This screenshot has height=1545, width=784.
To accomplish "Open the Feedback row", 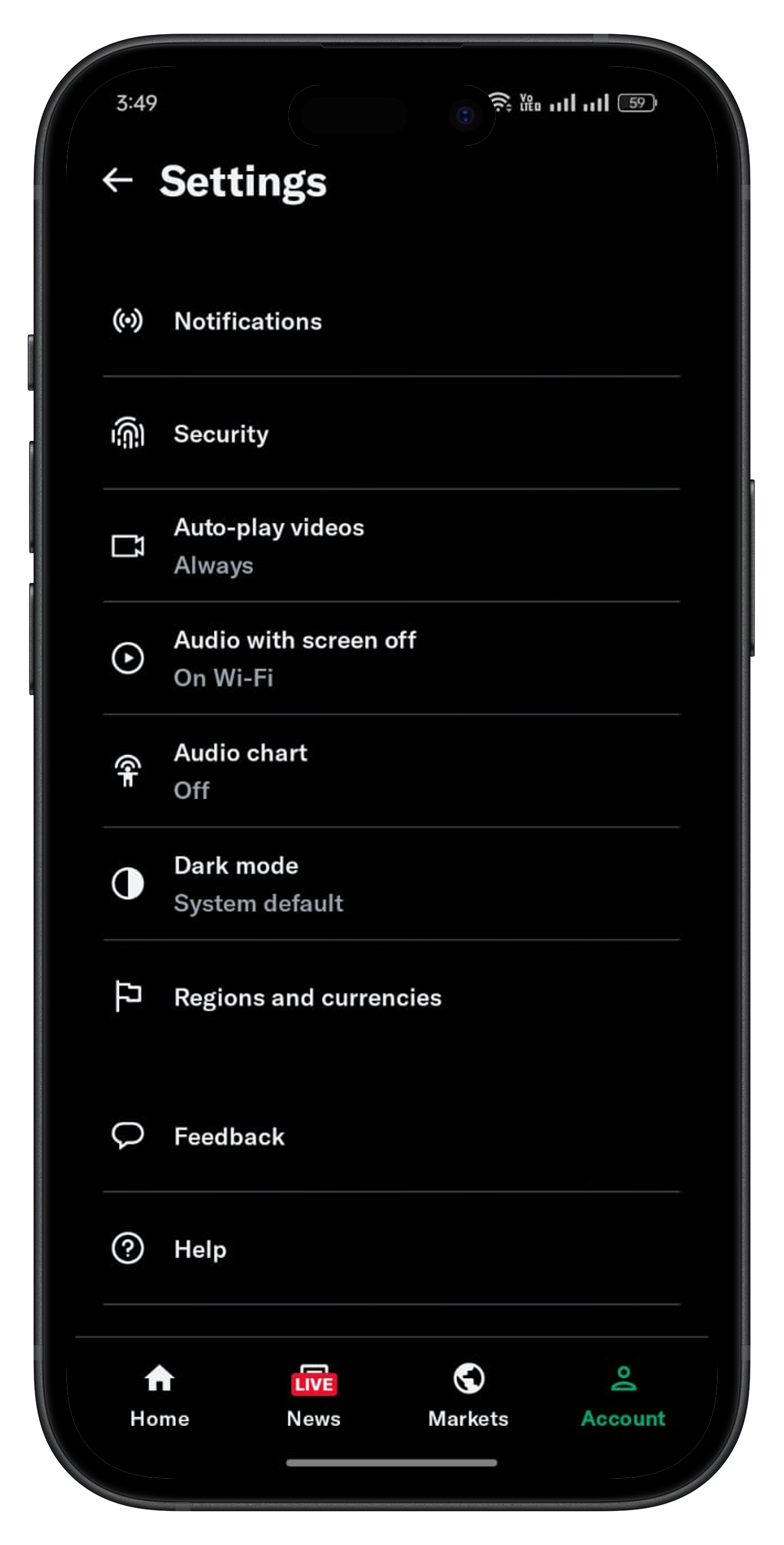I will (229, 1136).
